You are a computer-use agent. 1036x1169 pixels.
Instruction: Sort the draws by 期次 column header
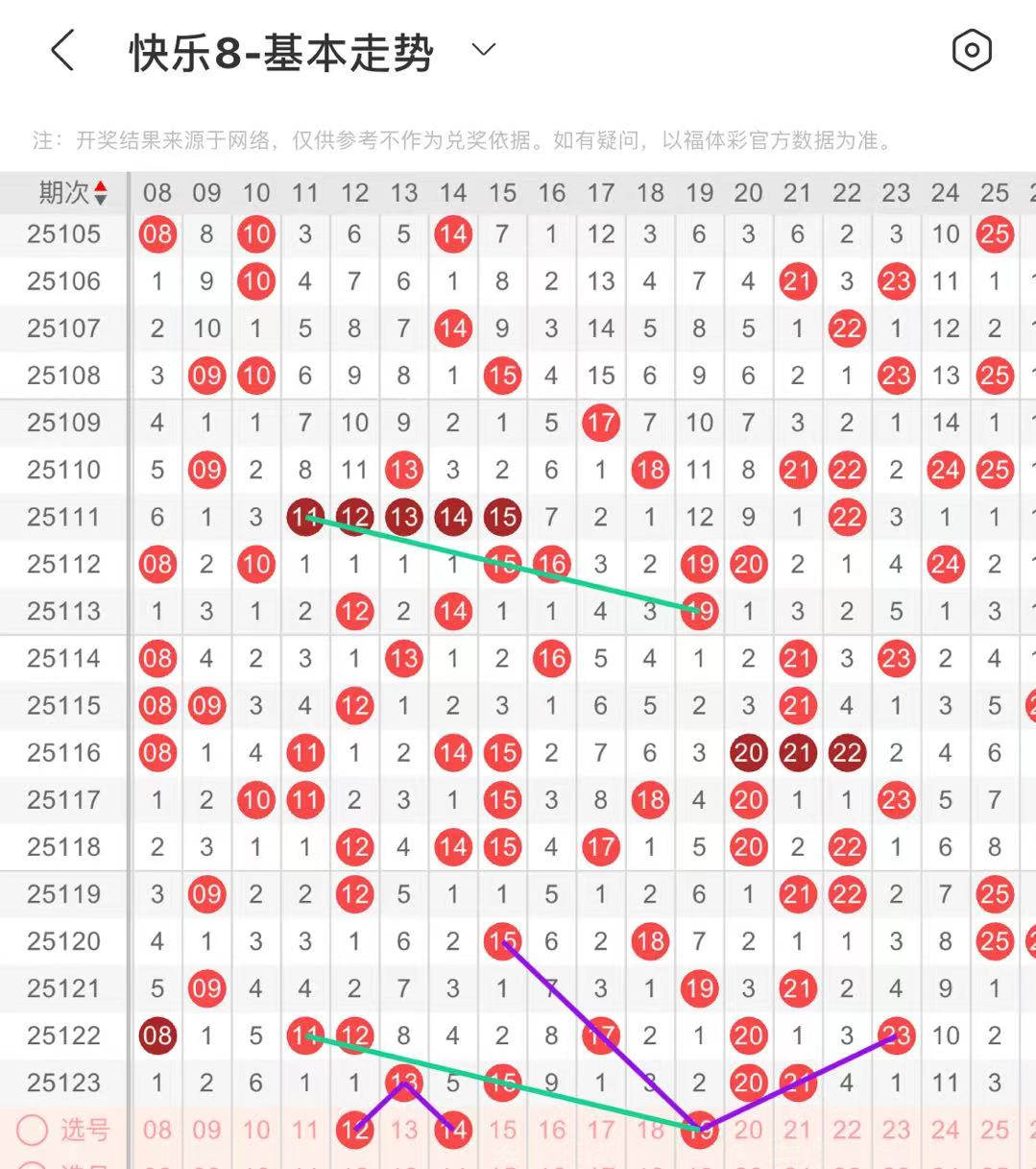tap(73, 193)
